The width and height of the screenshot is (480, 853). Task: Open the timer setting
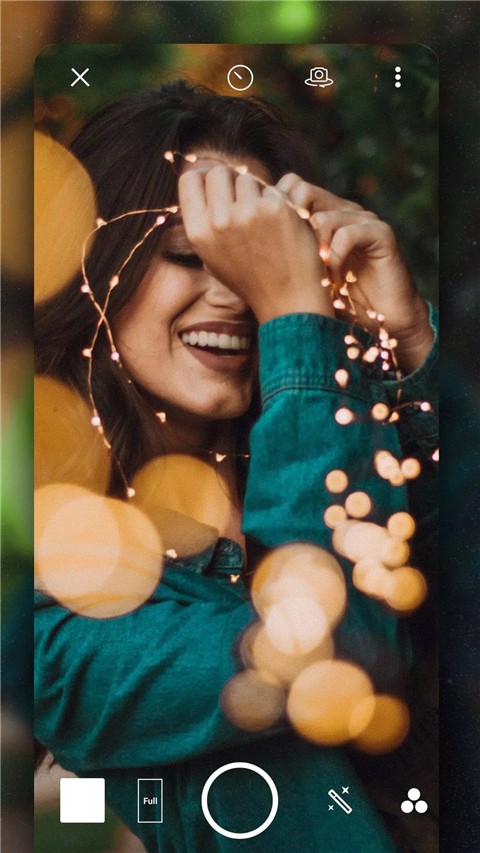(x=240, y=77)
